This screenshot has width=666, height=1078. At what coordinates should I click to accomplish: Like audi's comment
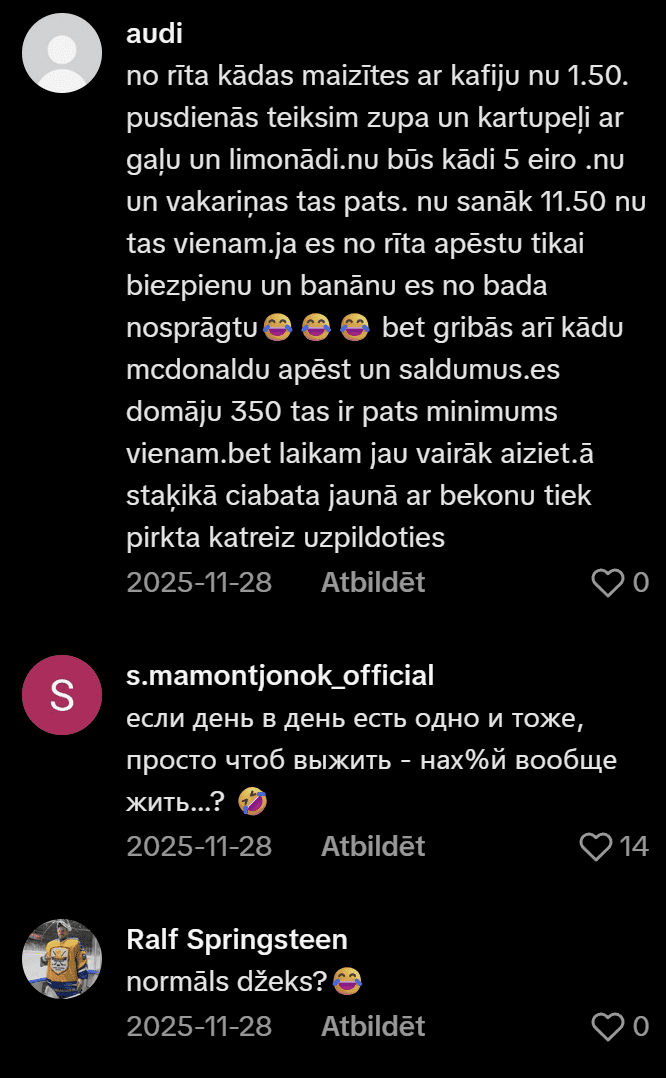608,583
